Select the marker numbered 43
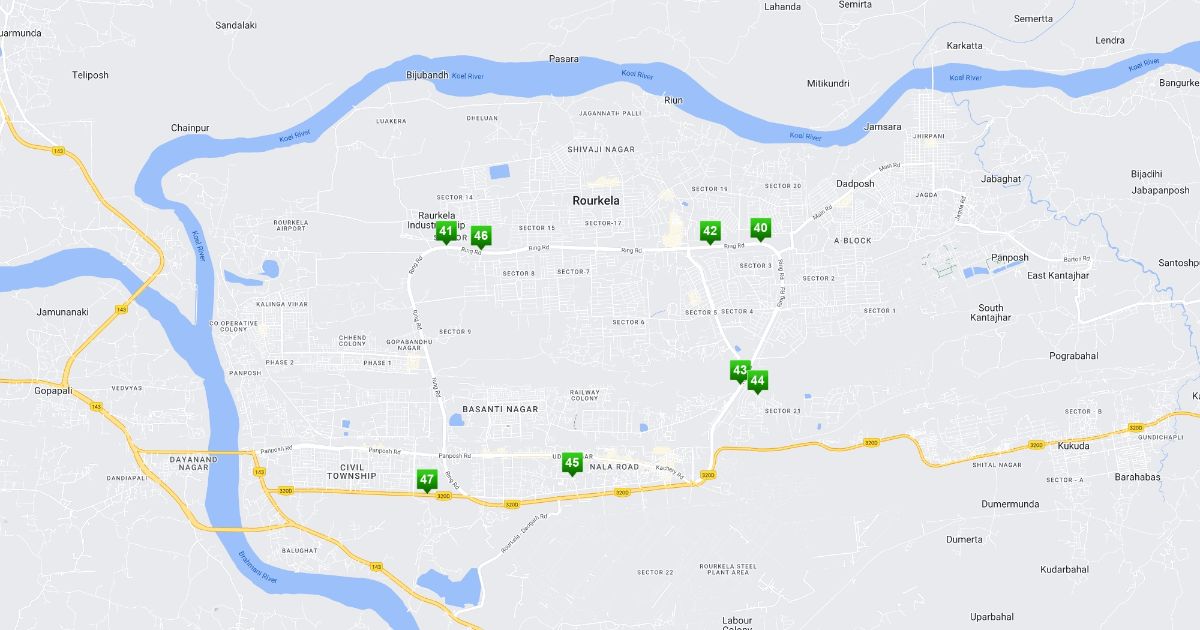Image resolution: width=1200 pixels, height=630 pixels. (x=740, y=371)
